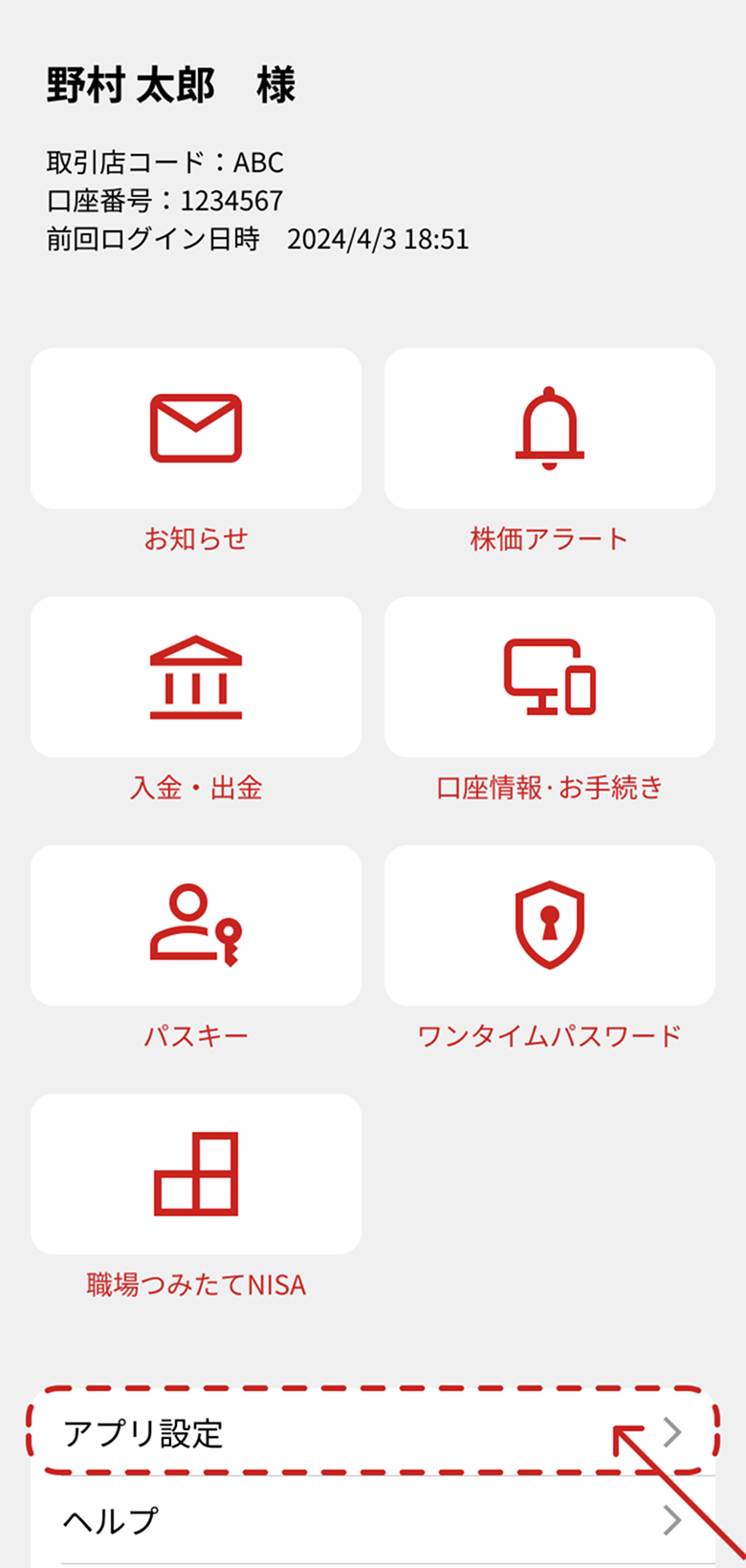Select the 職場つみたてNISA label
The width and height of the screenshot is (746, 1568).
coord(195,1285)
